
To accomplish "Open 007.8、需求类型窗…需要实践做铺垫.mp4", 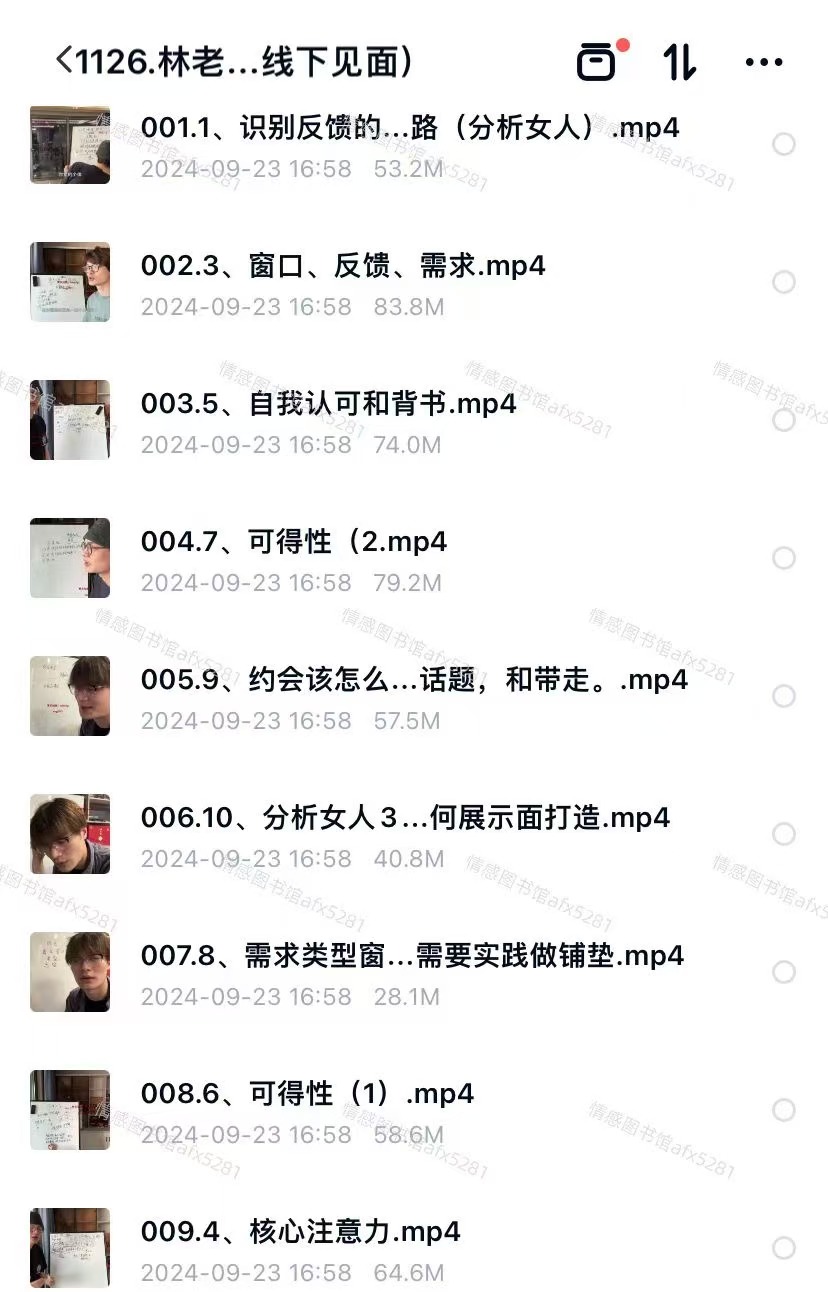I will 412,956.
